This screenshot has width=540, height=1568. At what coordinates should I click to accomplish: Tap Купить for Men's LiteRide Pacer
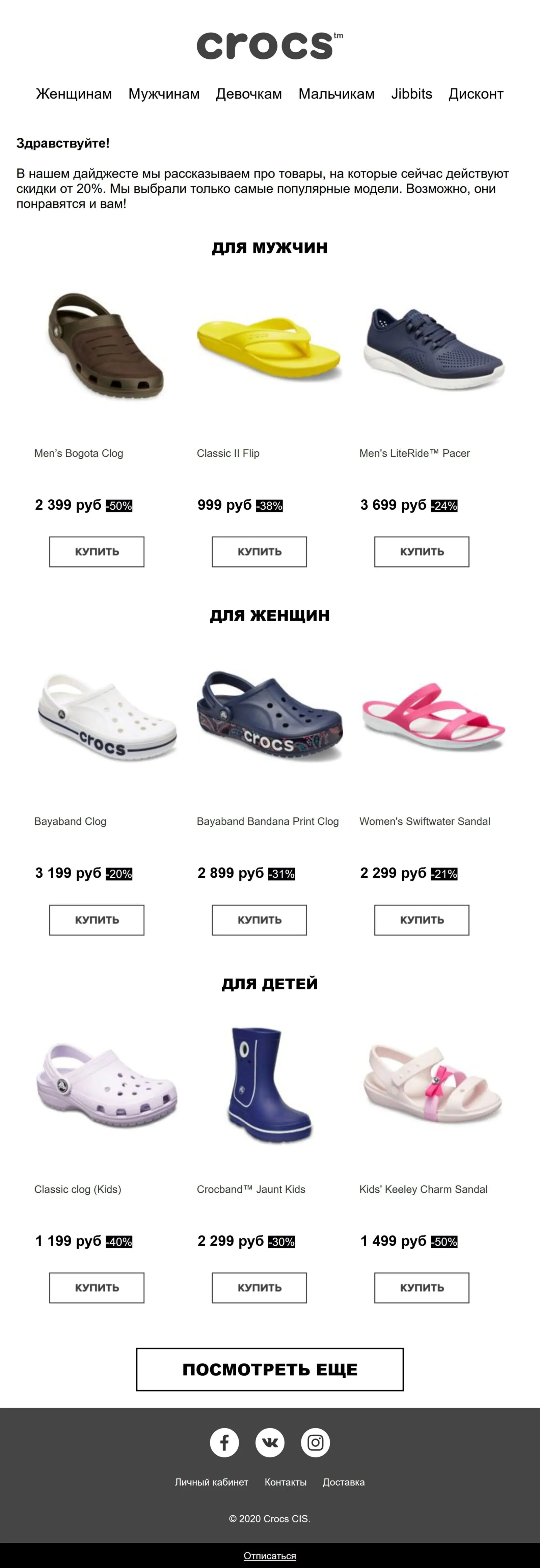(421, 552)
